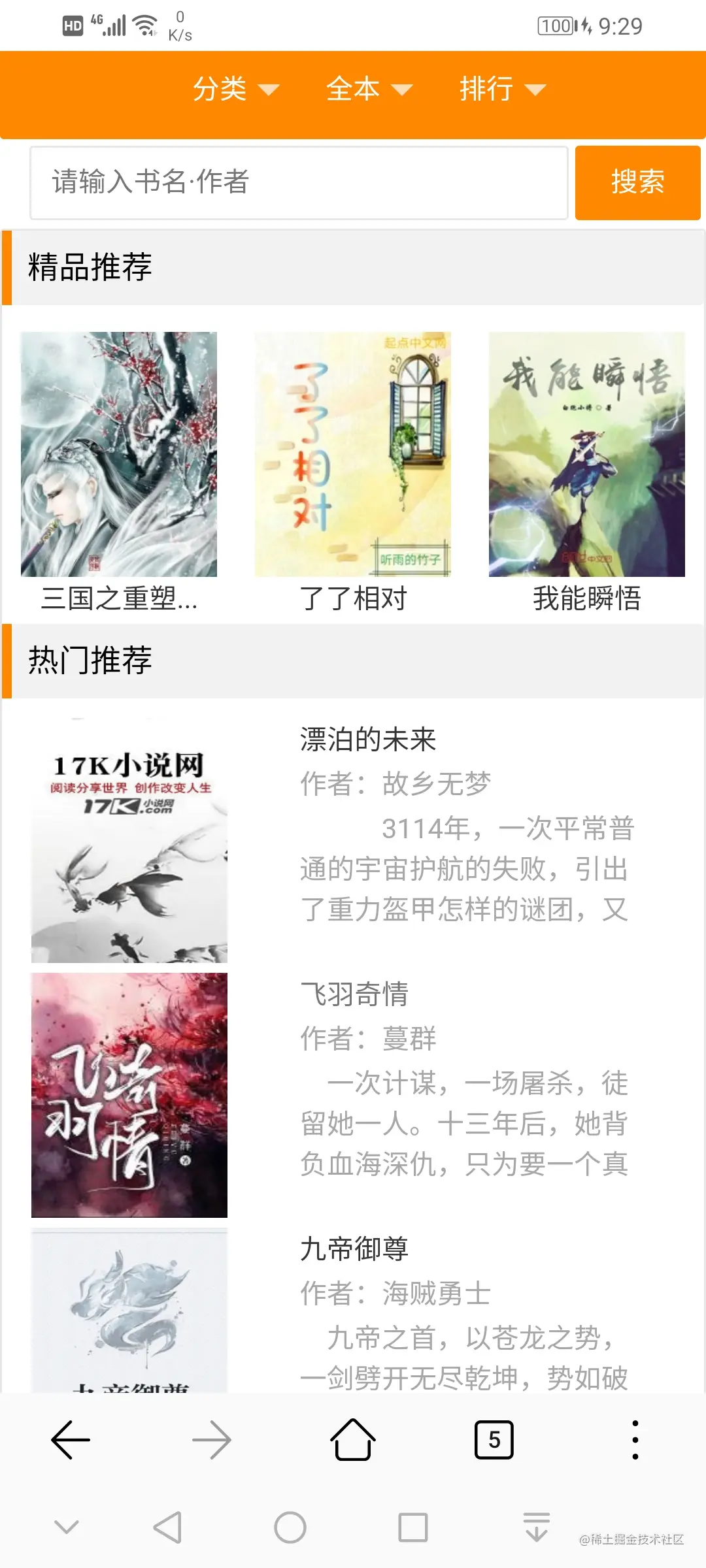Go forward to the next page

(x=212, y=1439)
